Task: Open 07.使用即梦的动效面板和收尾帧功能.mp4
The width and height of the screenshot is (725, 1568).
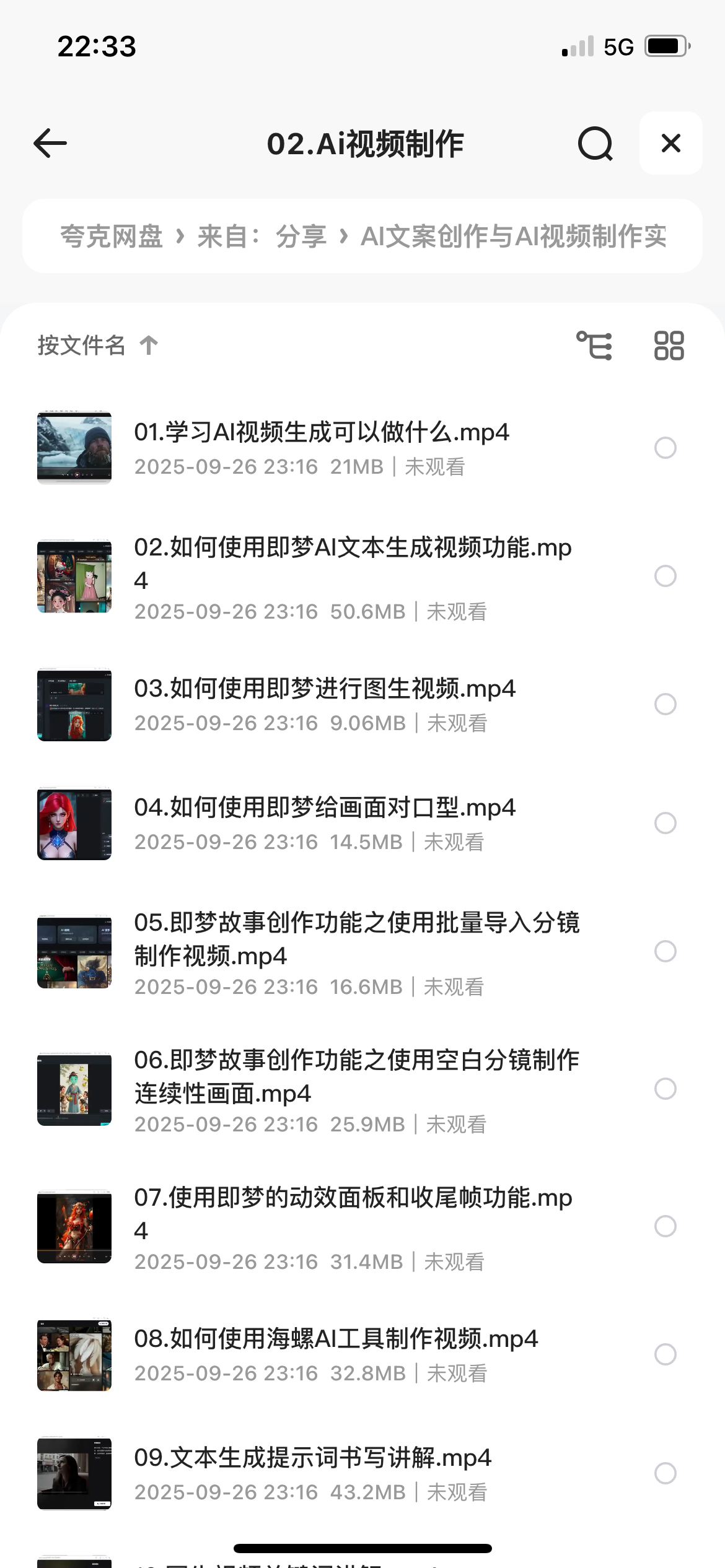Action: (x=353, y=1213)
